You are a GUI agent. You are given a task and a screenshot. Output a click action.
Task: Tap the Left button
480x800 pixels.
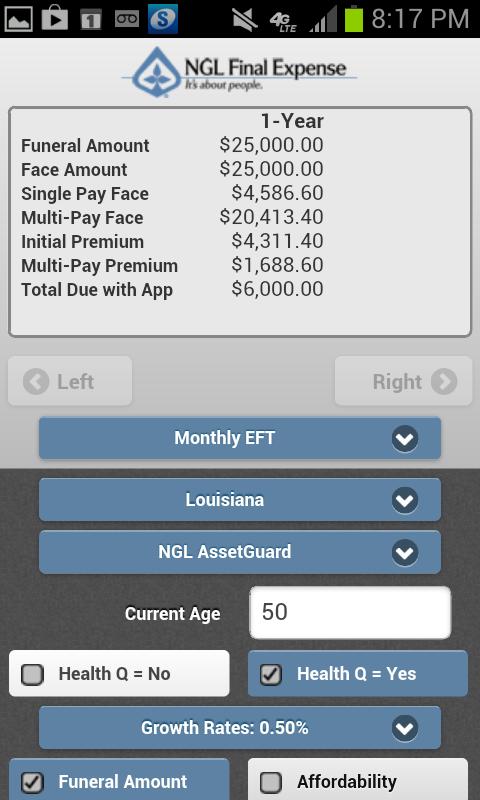pyautogui.click(x=70, y=381)
